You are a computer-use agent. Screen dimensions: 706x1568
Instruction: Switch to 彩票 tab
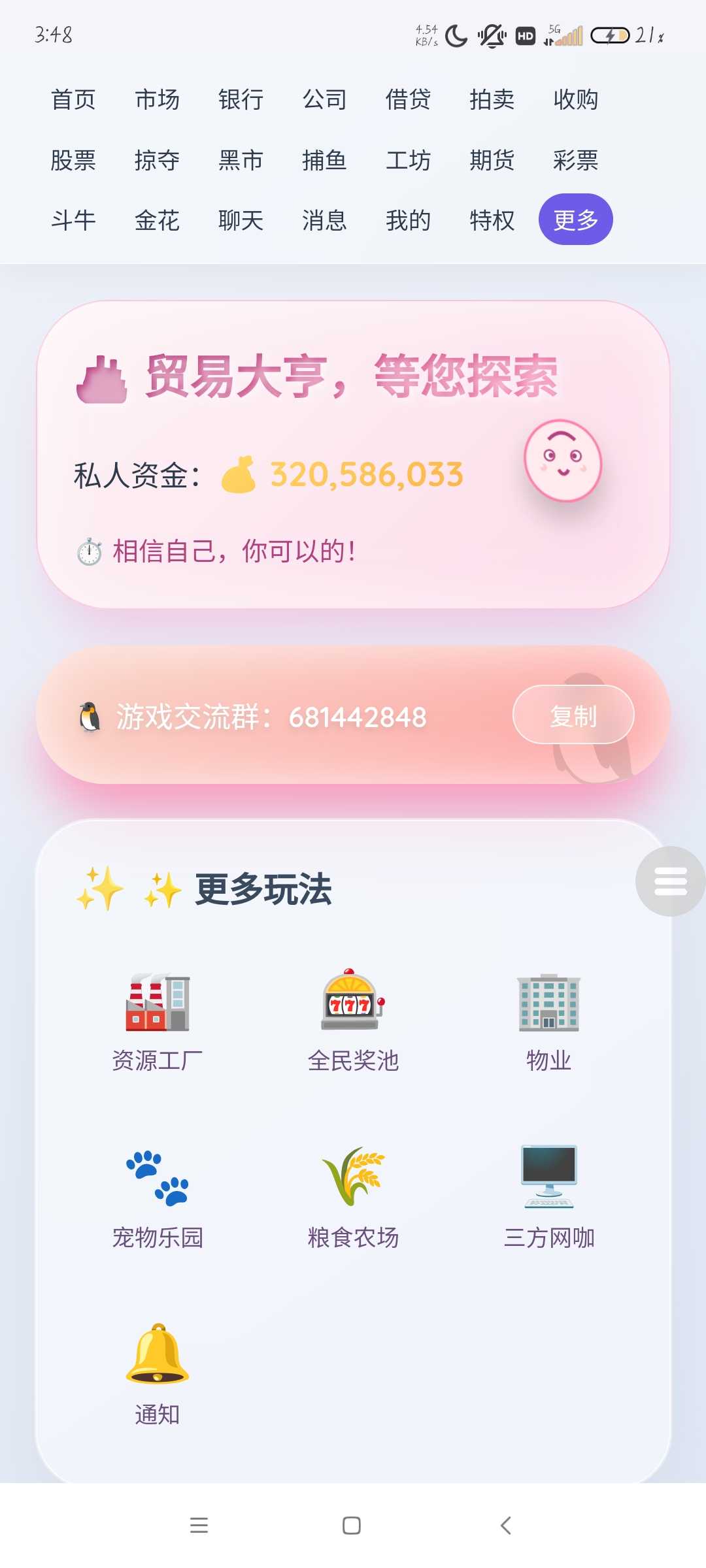tap(575, 160)
